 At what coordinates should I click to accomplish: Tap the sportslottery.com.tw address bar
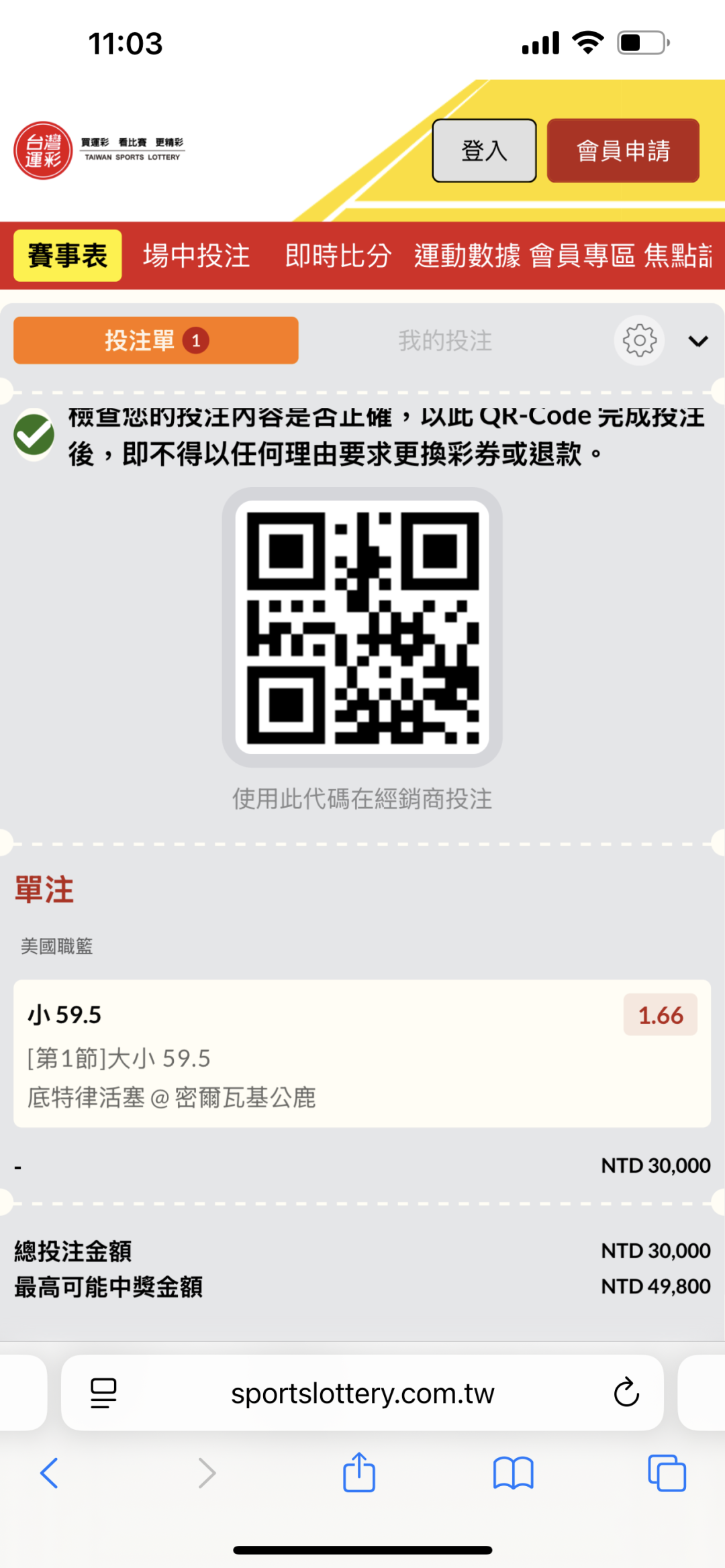point(362,1393)
